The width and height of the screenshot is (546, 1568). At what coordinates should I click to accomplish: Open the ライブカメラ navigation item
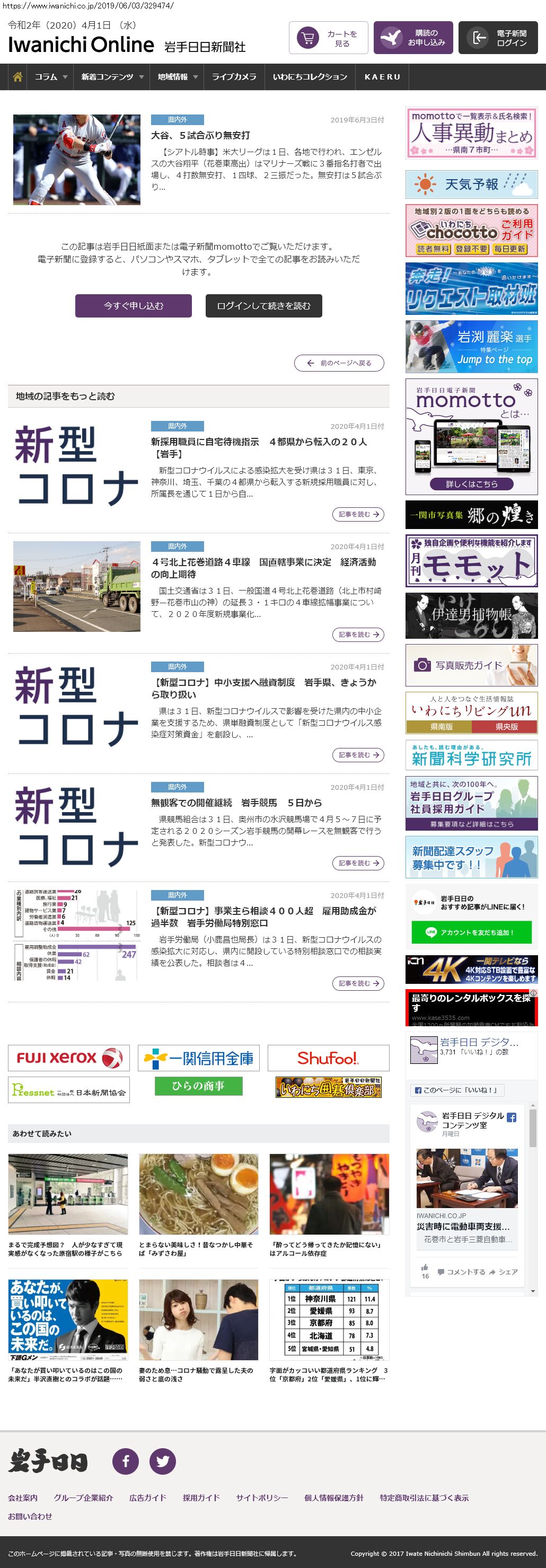tap(234, 77)
